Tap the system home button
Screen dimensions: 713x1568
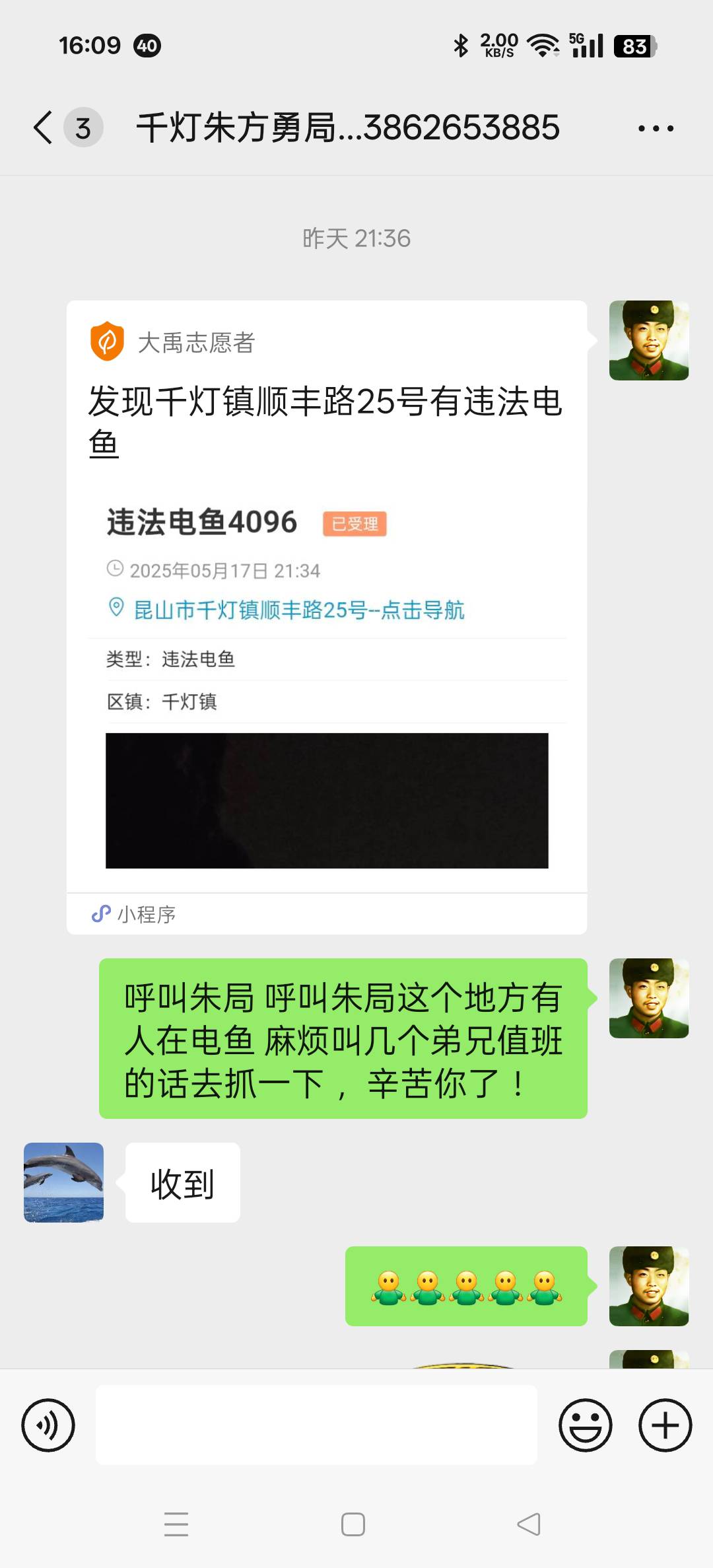tap(353, 1524)
